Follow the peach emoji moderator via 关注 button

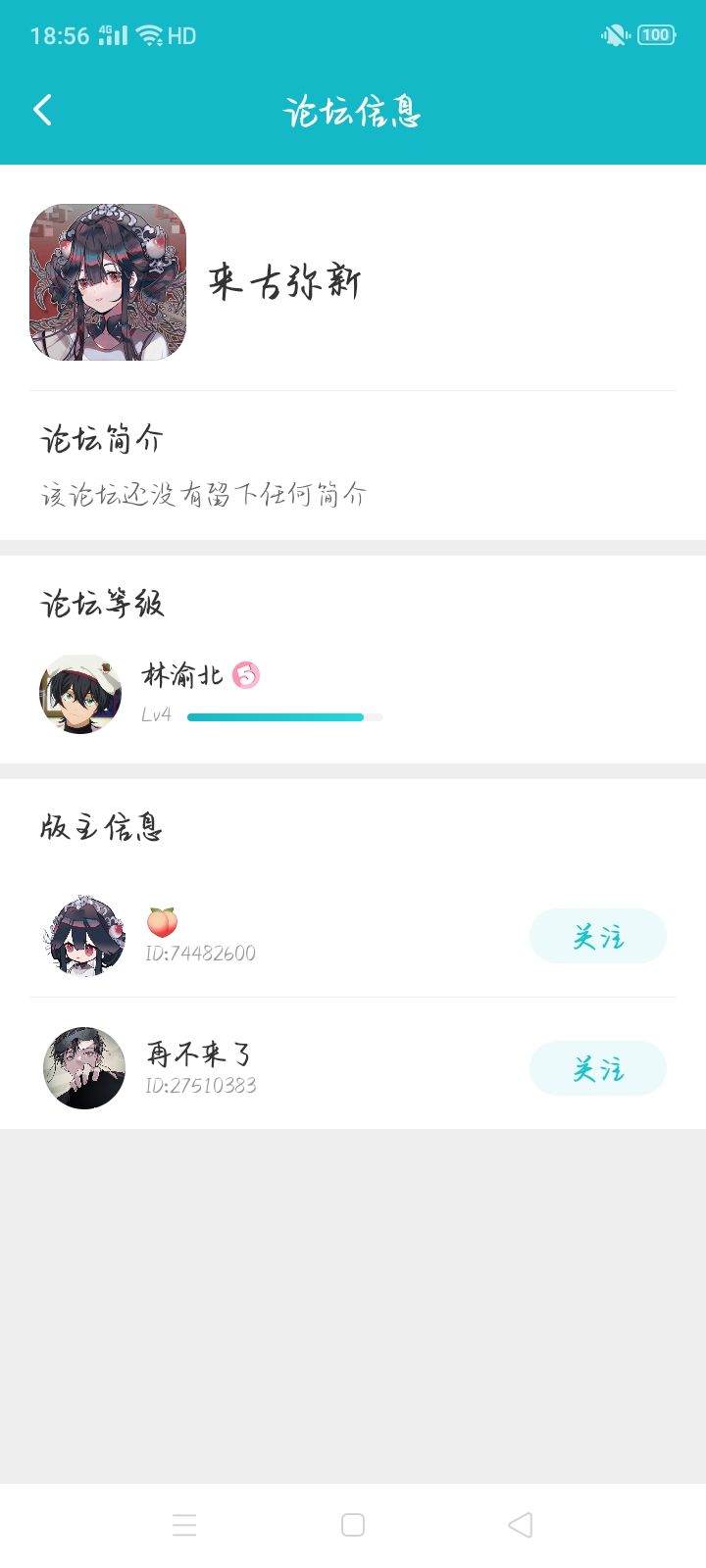[597, 936]
